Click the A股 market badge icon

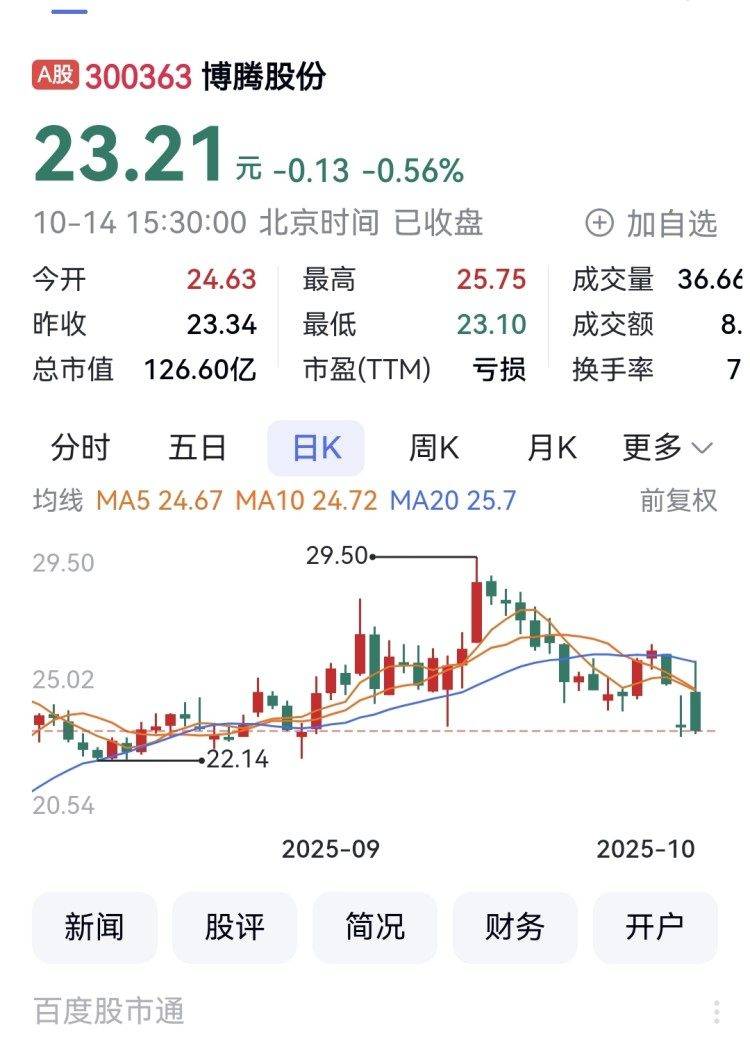tap(55, 72)
